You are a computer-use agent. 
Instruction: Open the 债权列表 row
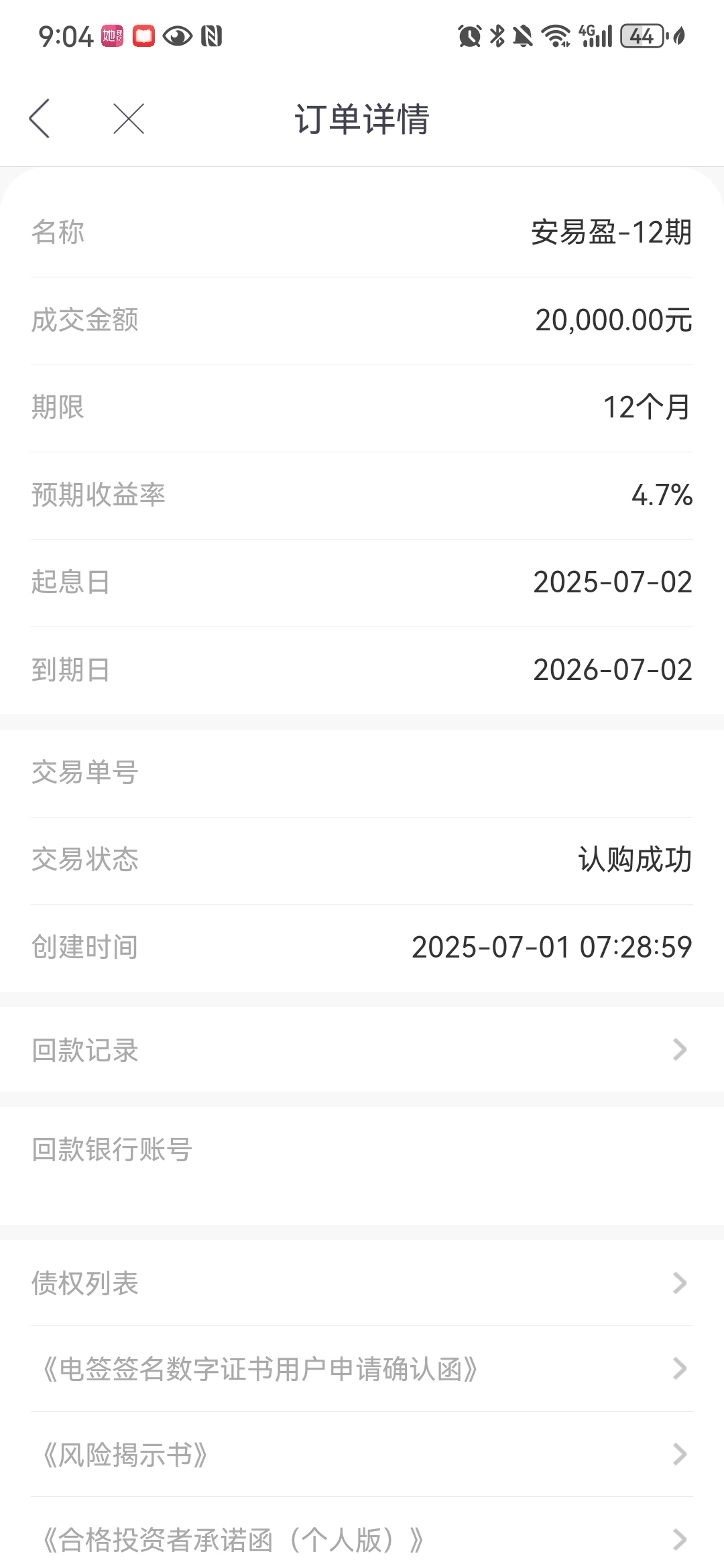click(x=362, y=1283)
